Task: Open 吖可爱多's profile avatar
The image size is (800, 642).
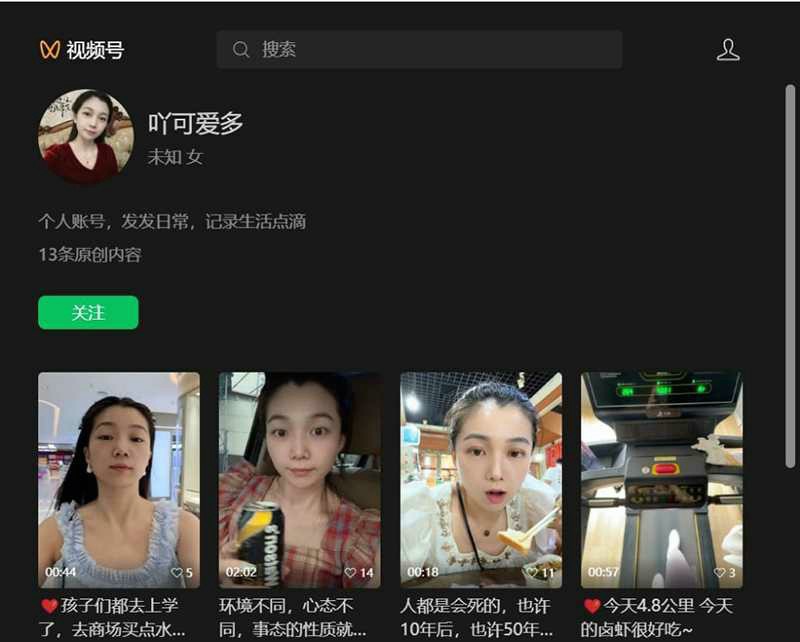Action: coord(85,136)
